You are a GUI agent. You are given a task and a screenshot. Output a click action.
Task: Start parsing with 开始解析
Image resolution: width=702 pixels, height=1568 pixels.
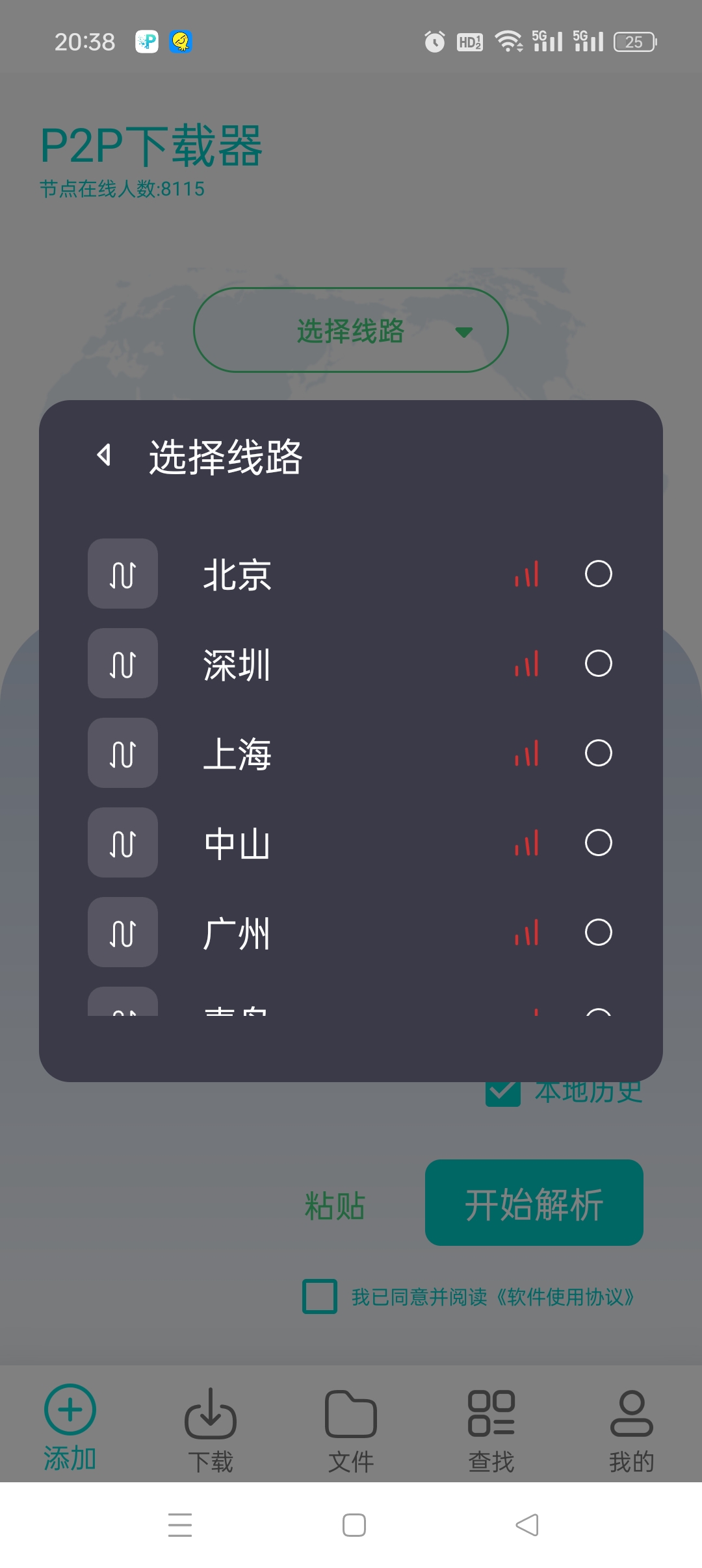click(x=534, y=1203)
